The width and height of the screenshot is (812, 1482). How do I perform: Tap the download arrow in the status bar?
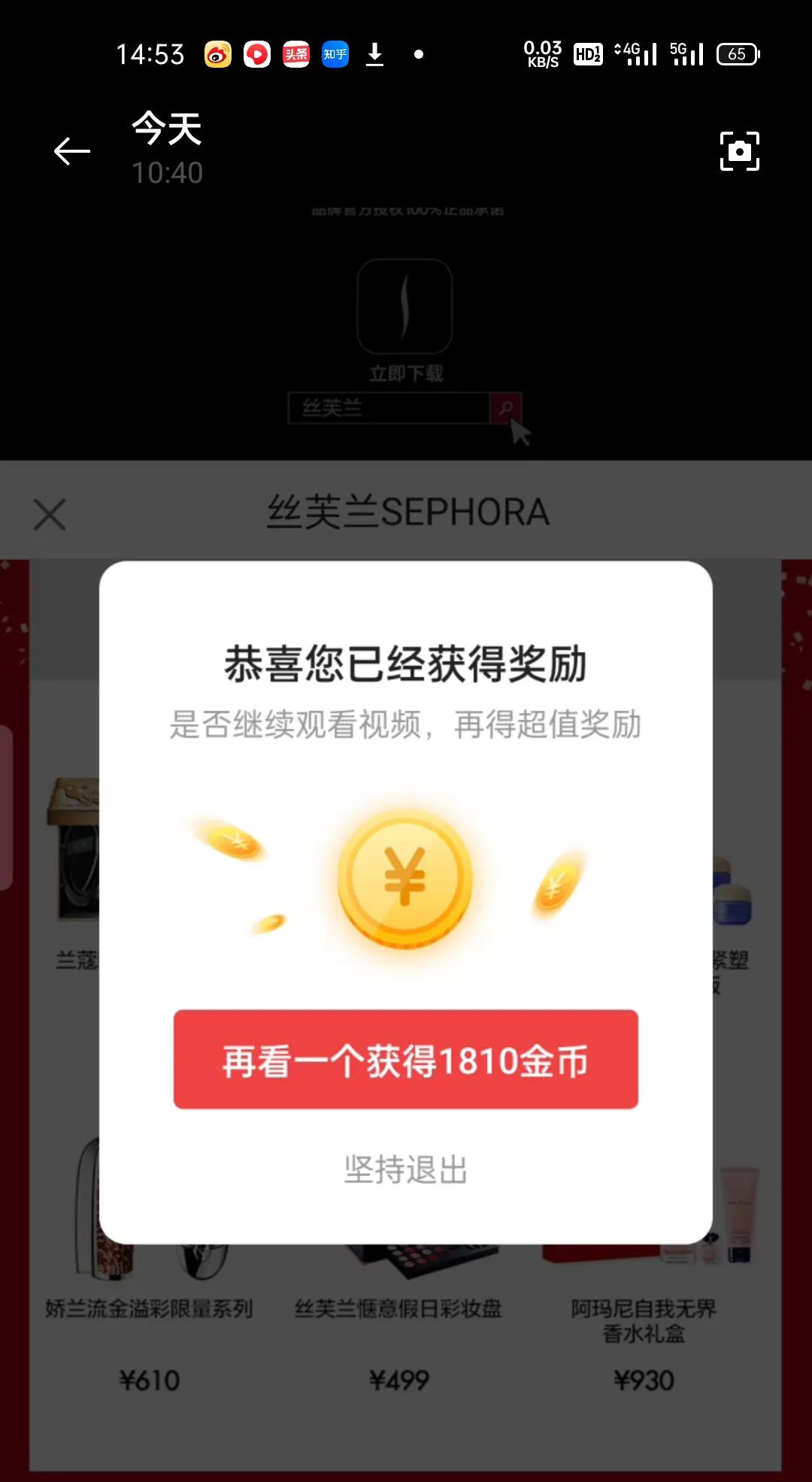(374, 54)
